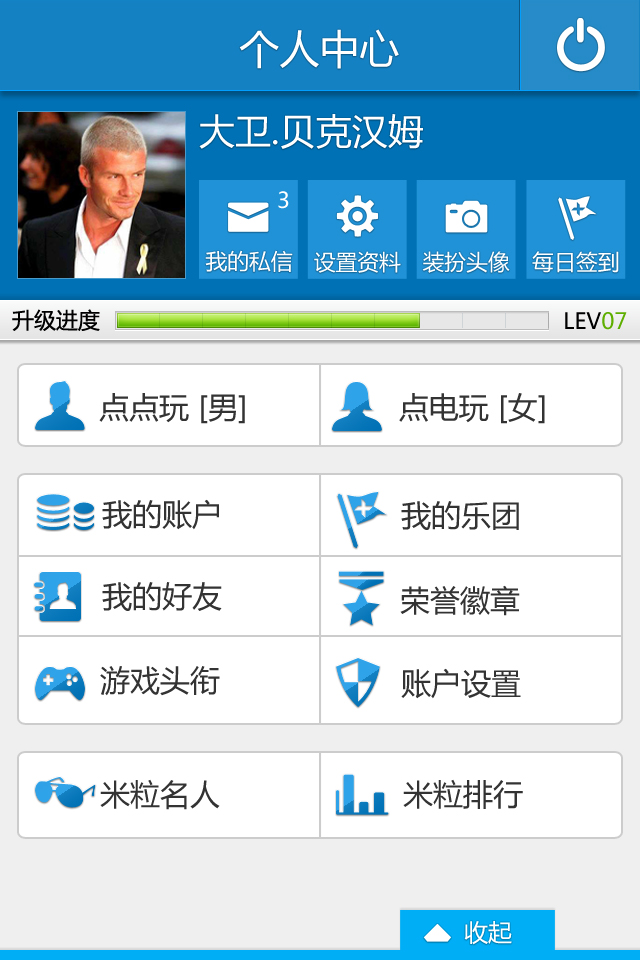The image size is (640, 960).
Task: Open 账户设置 account settings
Action: 471,682
